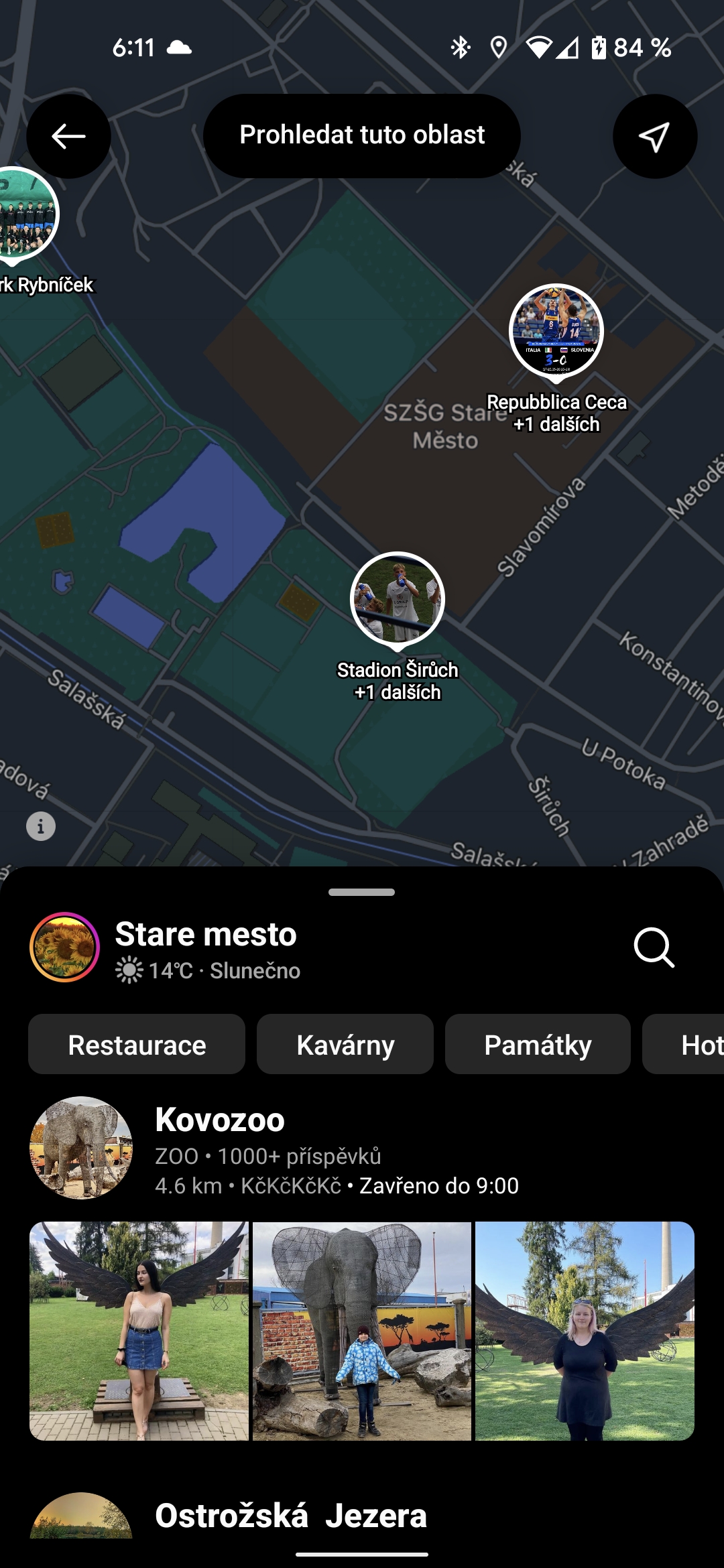
Task: Open Kovozoo photo of woman in denim skirt
Action: [x=139, y=1331]
